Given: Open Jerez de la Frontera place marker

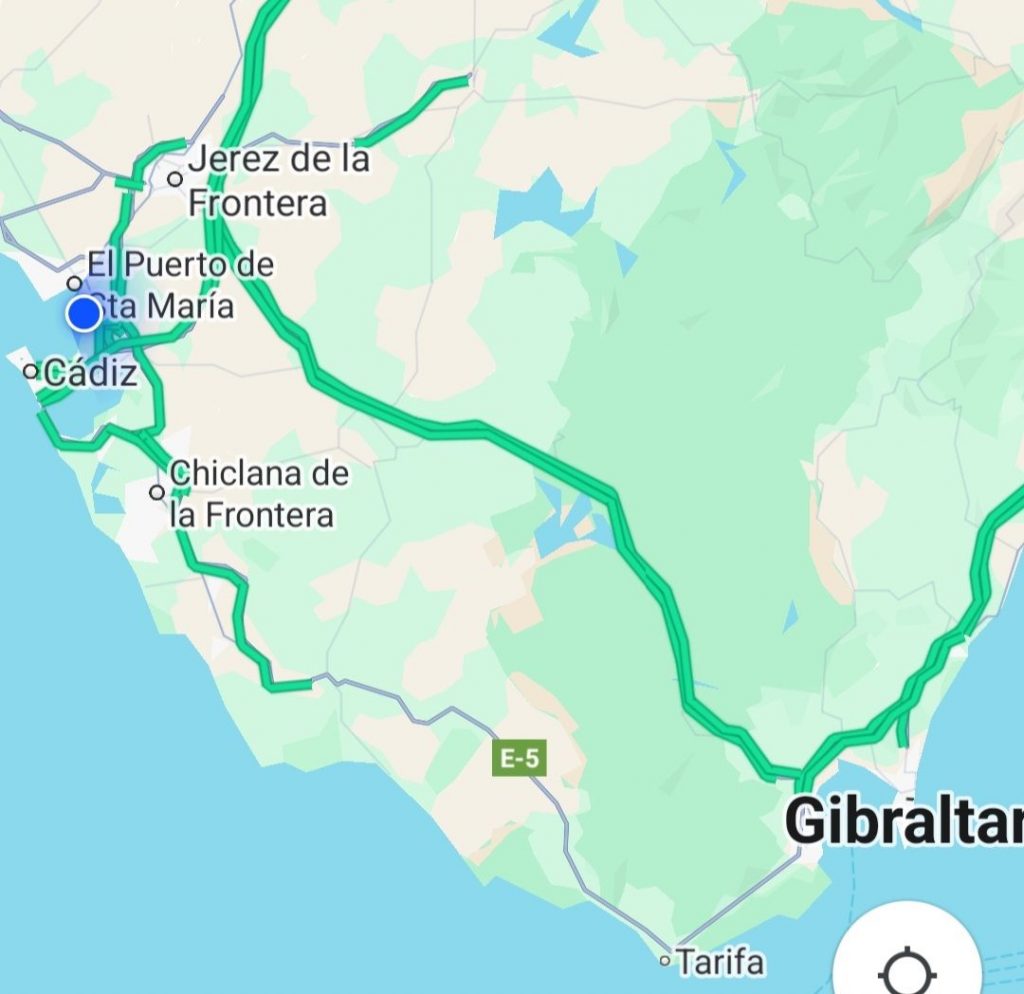Looking at the screenshot, I should tap(175, 179).
